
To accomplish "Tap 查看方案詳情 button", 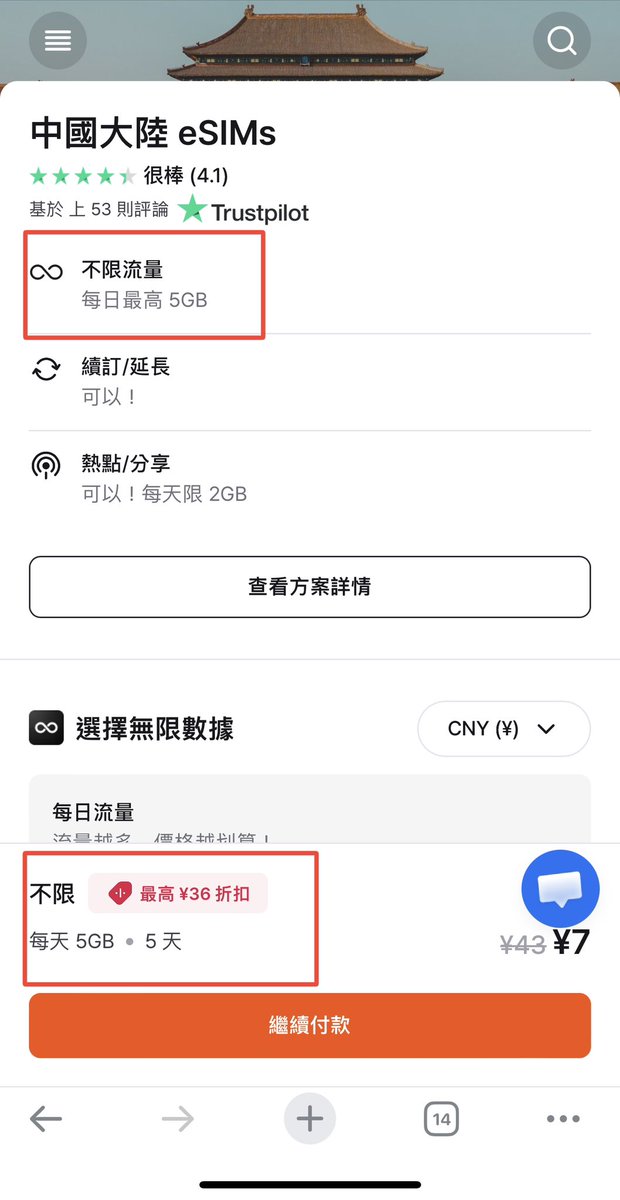I will click(310, 587).
